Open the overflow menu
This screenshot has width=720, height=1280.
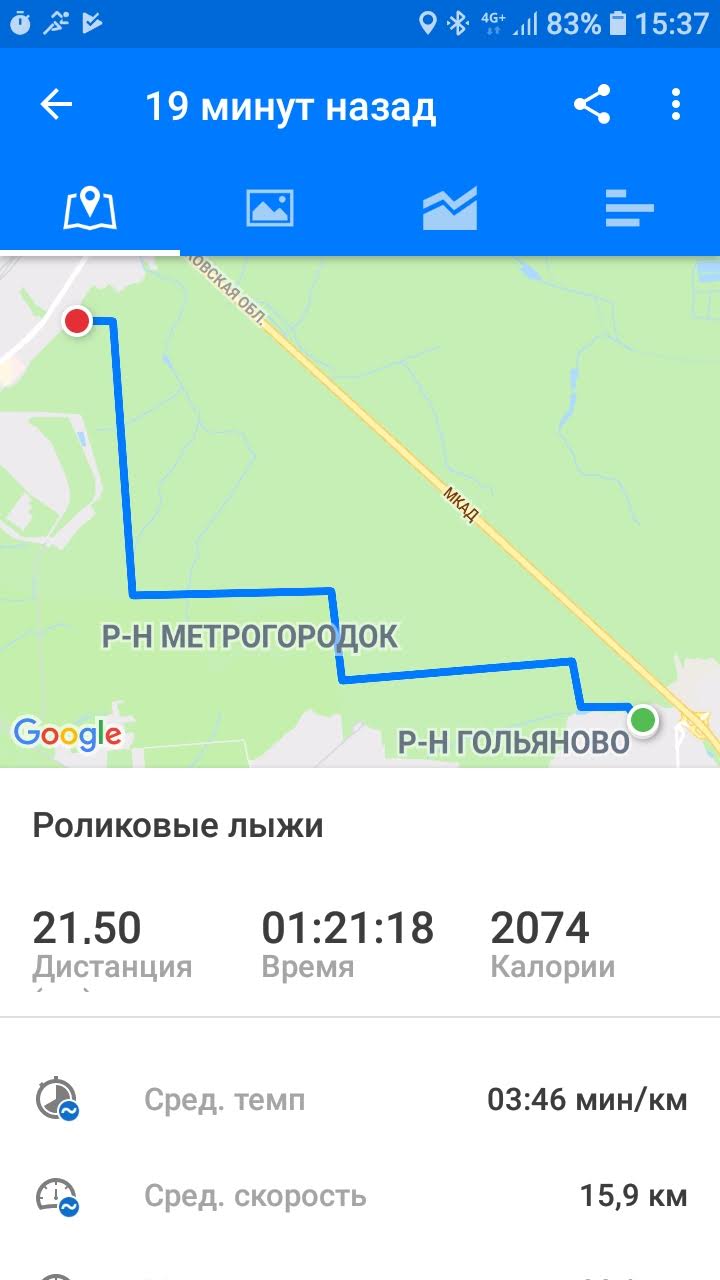coord(676,105)
